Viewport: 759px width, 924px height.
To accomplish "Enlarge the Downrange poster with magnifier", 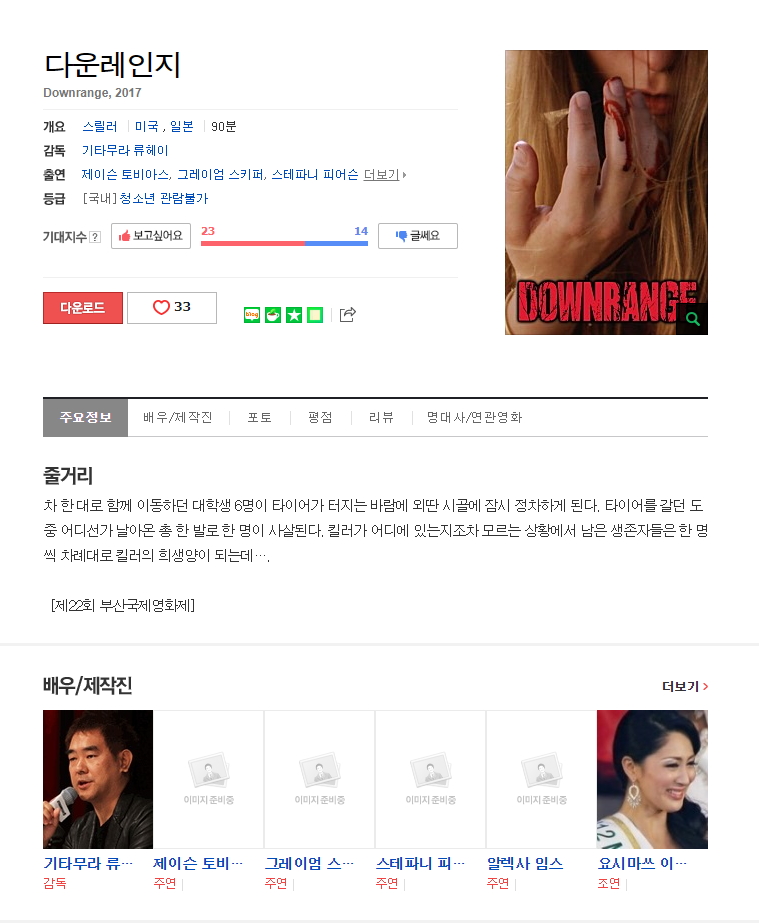I will (692, 319).
